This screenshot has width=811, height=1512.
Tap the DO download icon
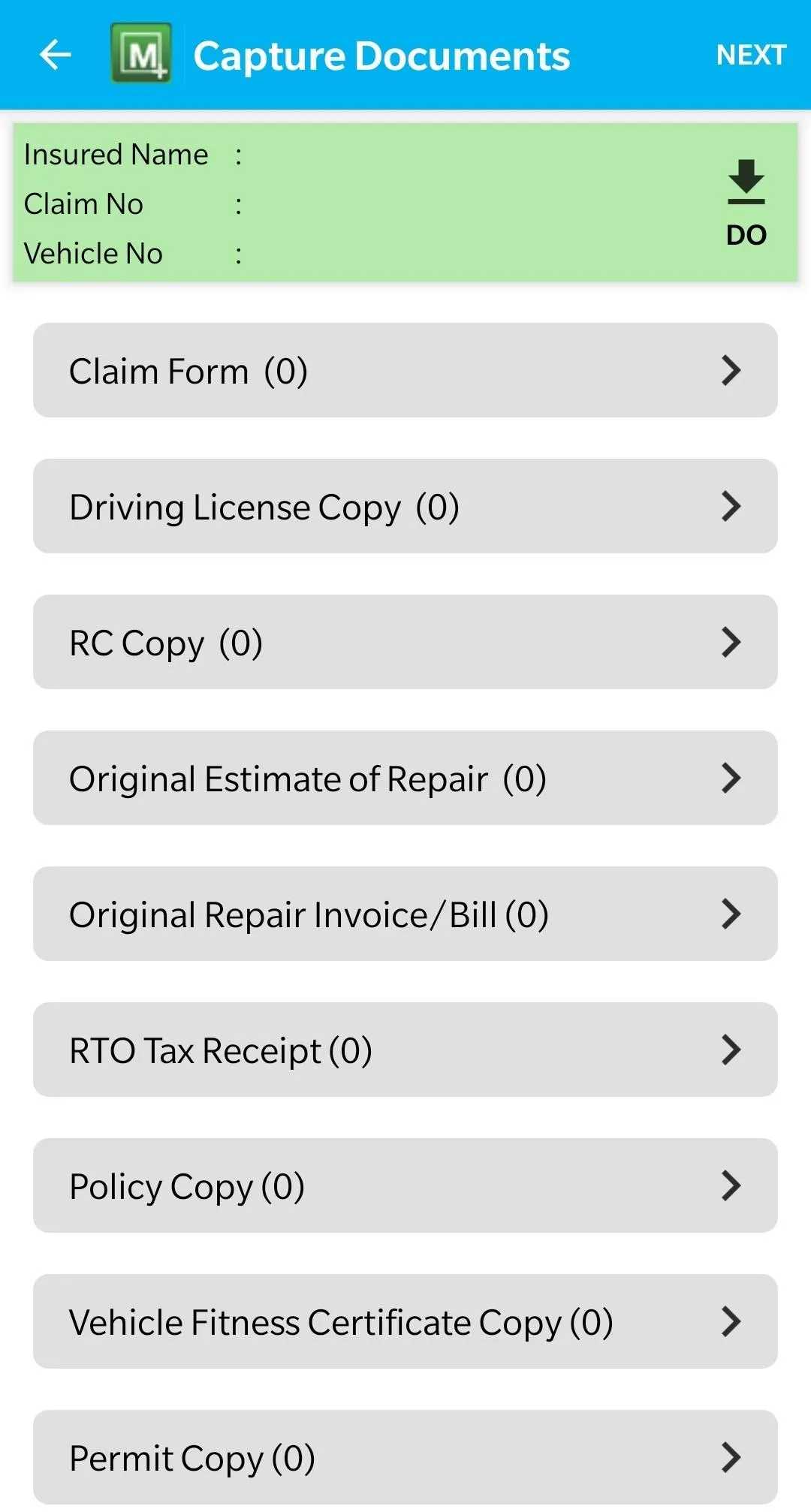click(x=746, y=203)
